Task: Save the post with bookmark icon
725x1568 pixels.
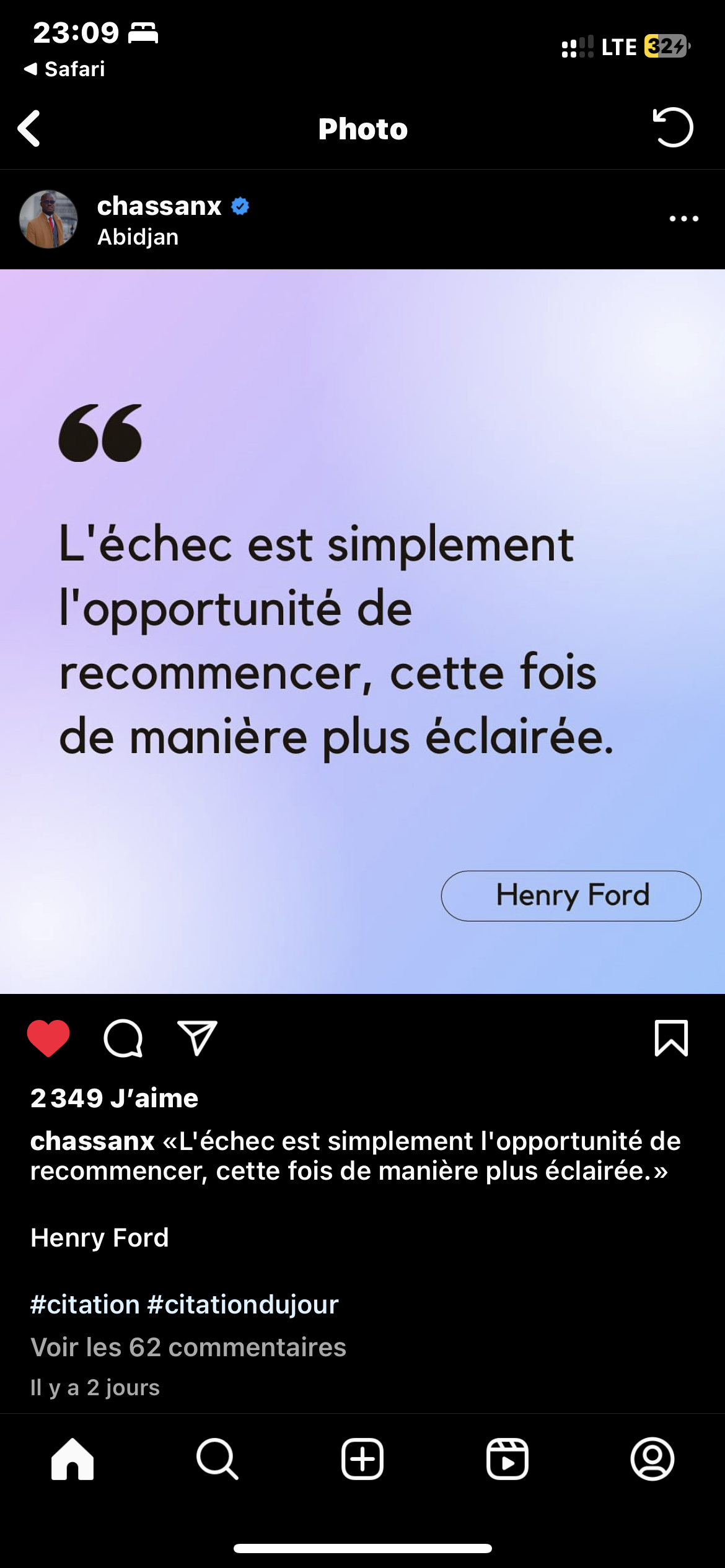Action: [x=671, y=1037]
